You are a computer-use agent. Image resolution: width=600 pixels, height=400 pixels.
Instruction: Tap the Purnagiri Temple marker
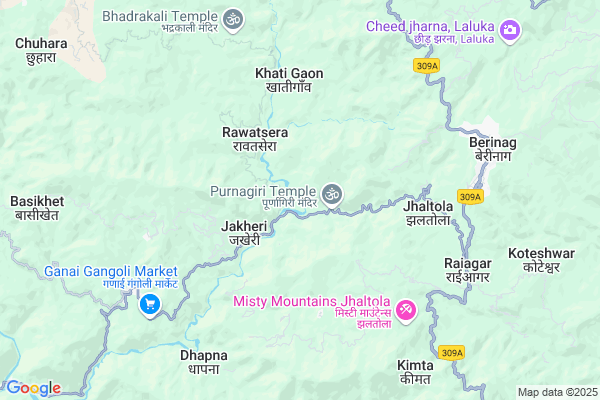[332, 191]
